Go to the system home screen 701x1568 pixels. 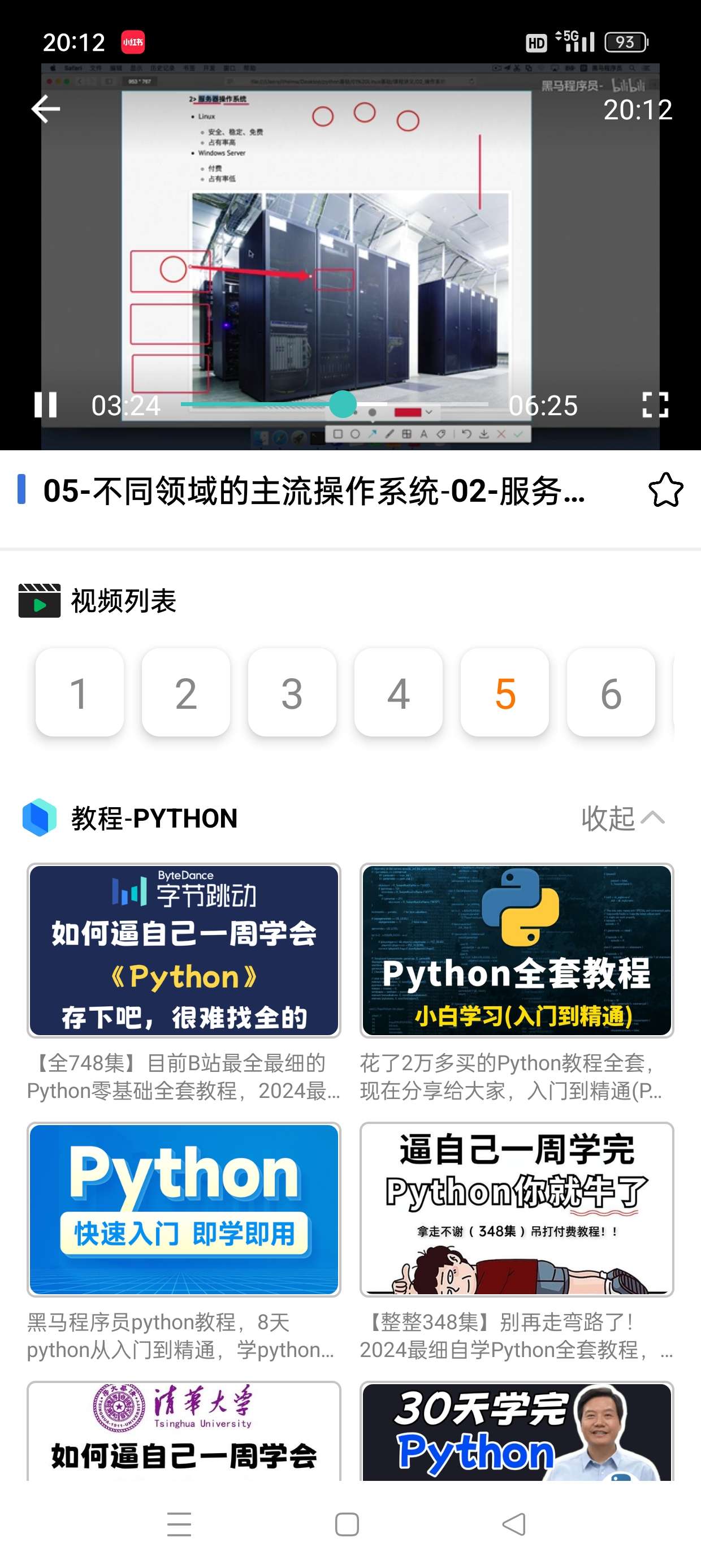click(x=347, y=1525)
